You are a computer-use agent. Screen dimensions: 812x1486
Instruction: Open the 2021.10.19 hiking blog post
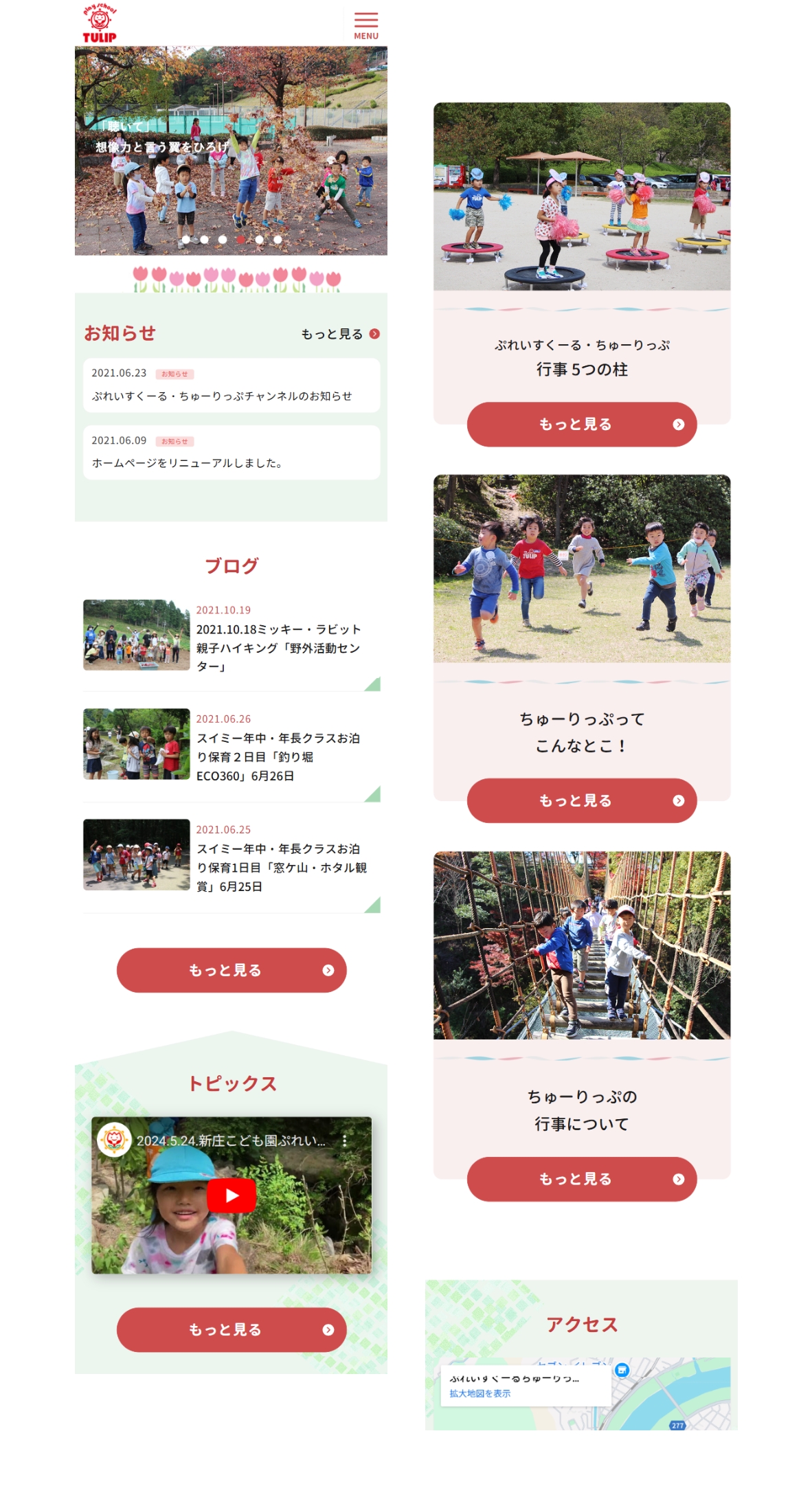tap(231, 638)
